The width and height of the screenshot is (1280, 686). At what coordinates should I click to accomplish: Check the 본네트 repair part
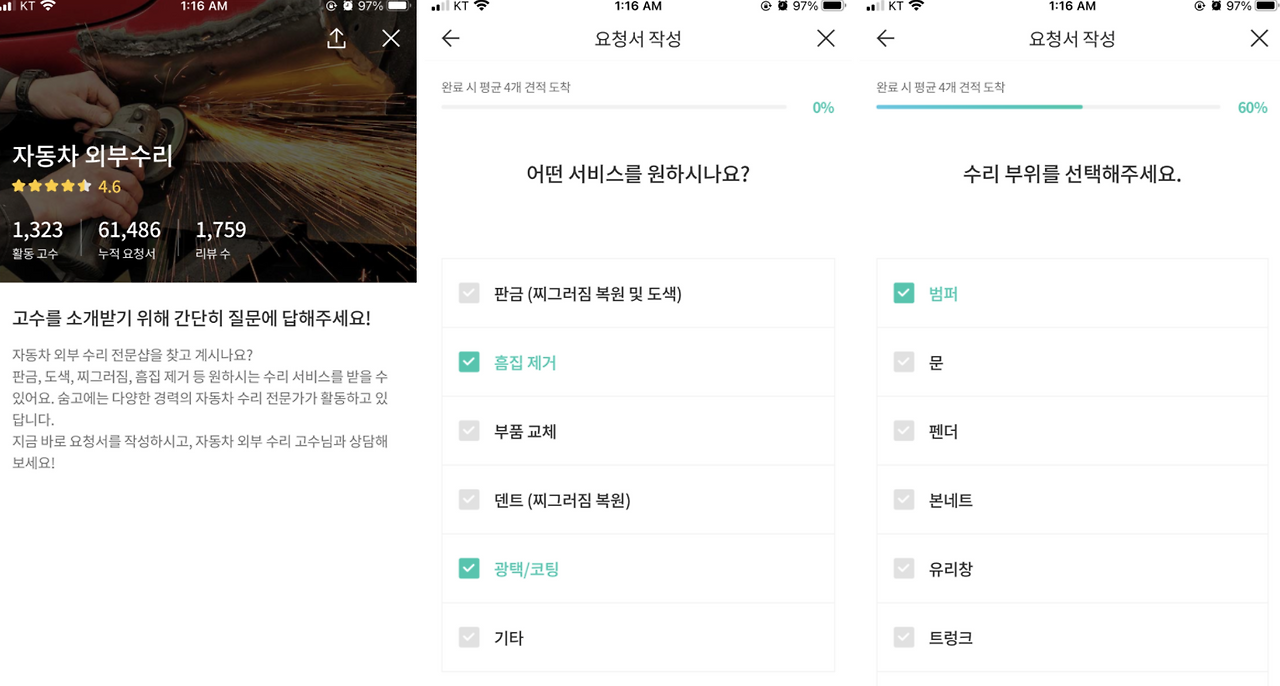(904, 500)
